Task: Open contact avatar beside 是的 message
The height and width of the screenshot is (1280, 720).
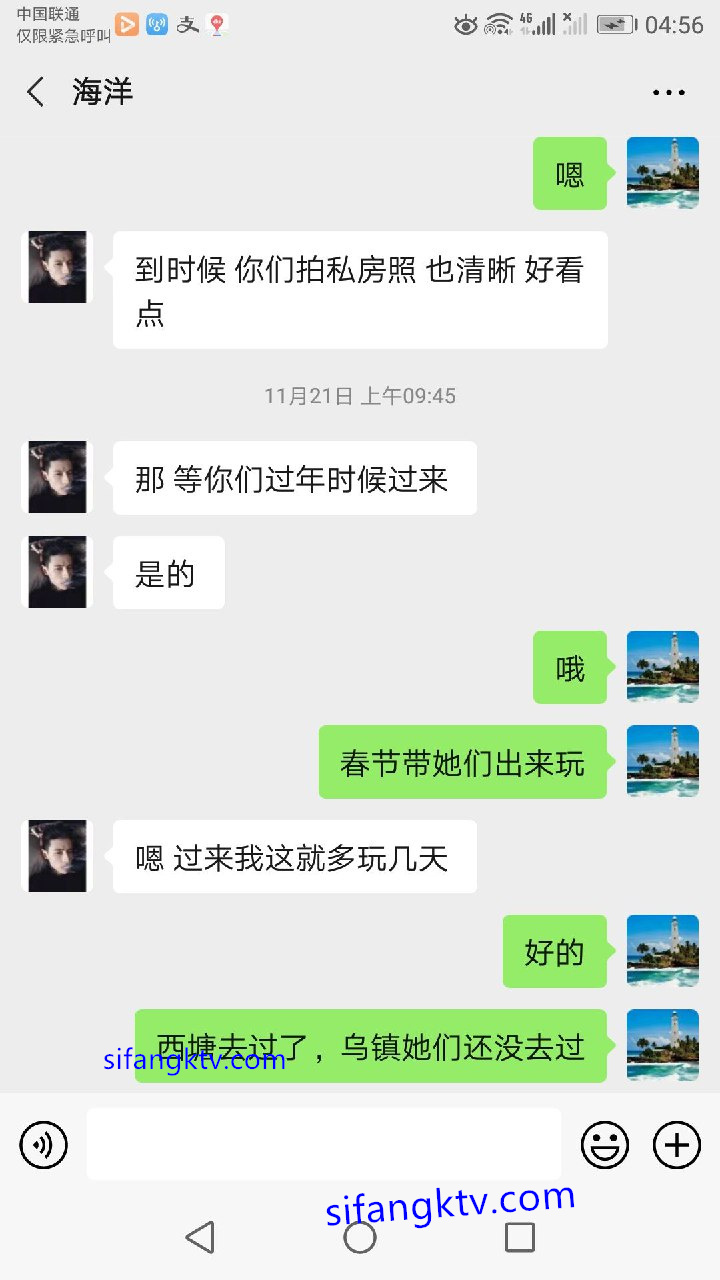Action: coord(57,572)
